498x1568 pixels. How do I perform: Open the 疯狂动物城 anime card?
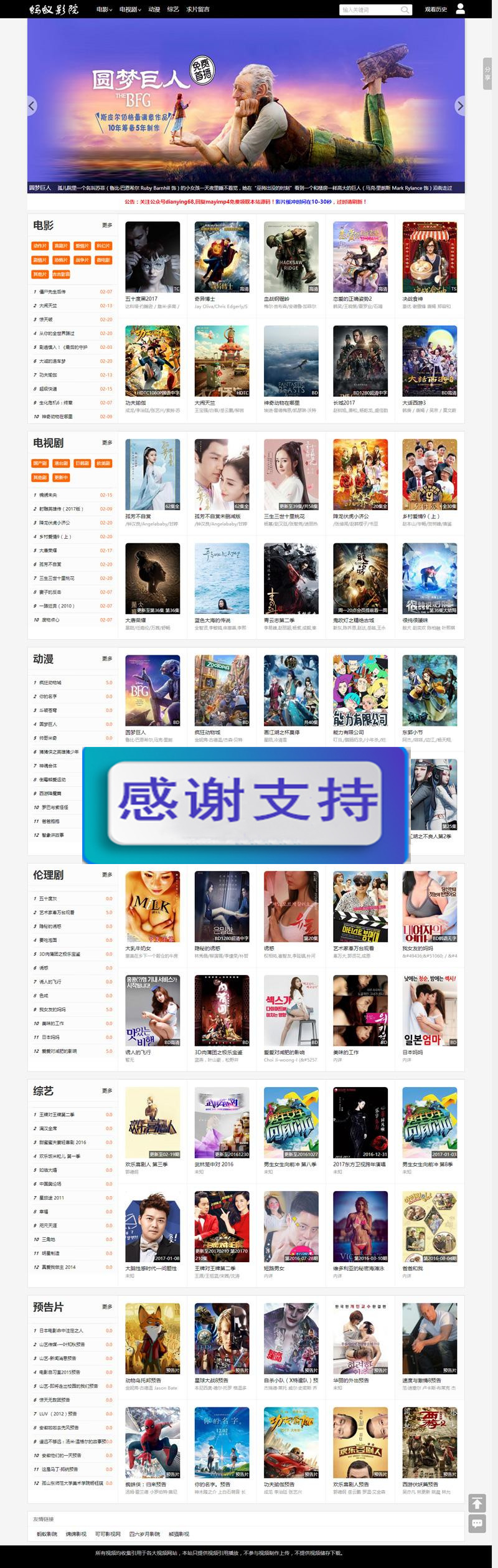[222, 690]
